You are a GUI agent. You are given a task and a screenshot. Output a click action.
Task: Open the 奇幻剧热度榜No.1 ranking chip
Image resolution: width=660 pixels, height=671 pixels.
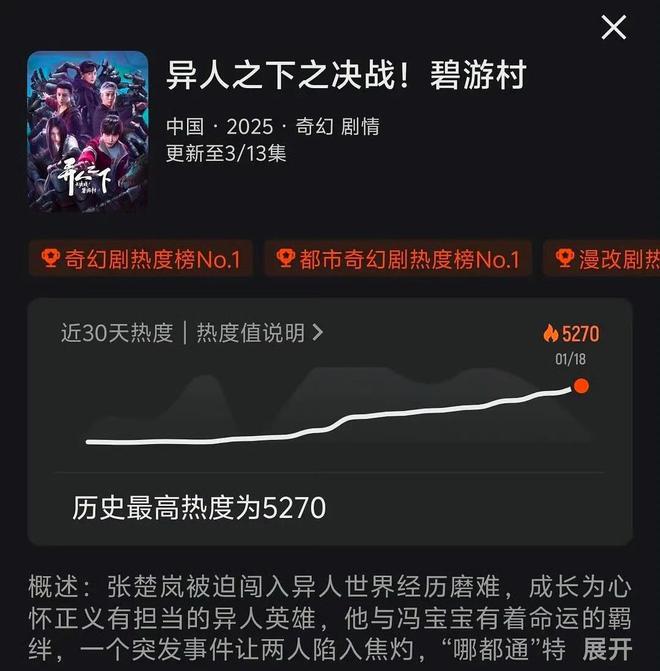[140, 260]
